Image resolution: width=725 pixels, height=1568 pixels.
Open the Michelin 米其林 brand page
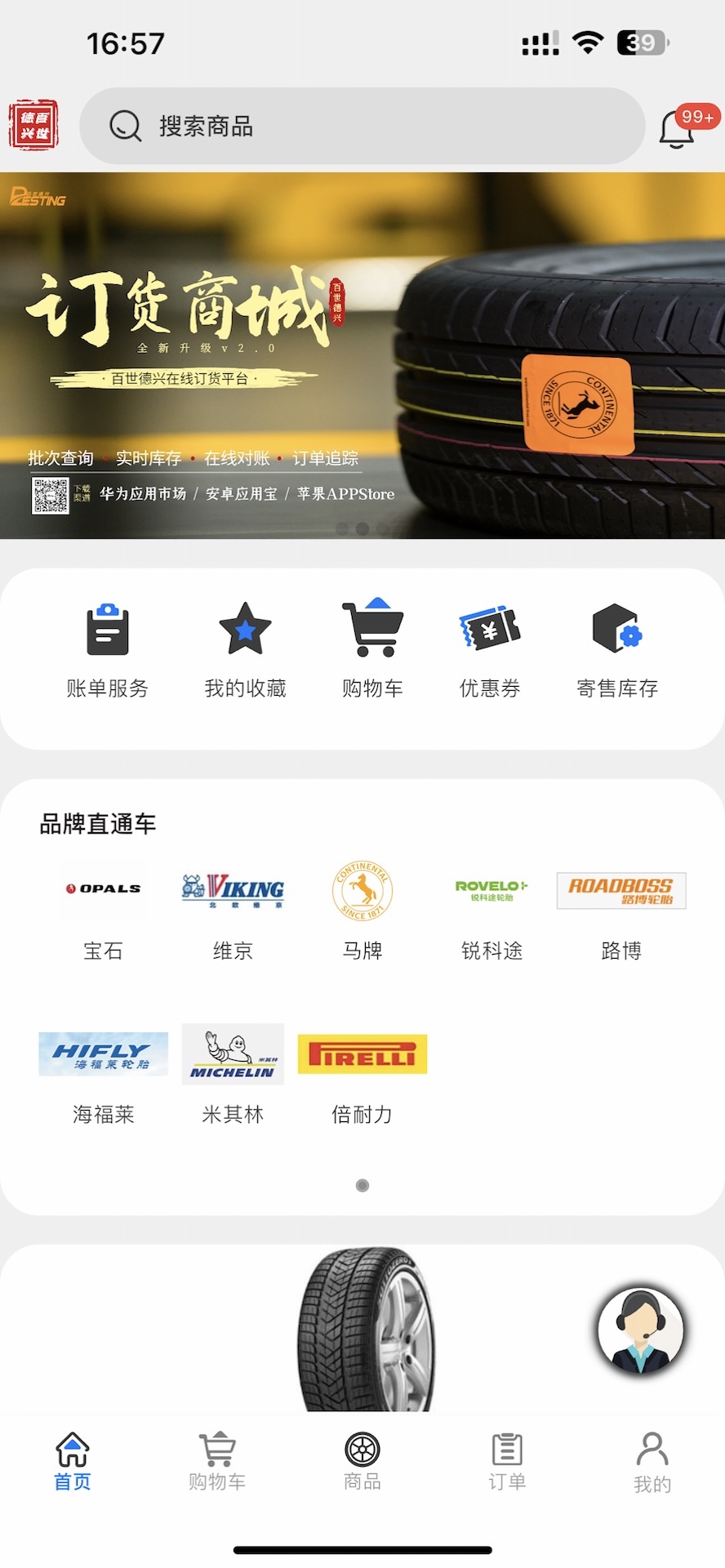pos(232,1054)
